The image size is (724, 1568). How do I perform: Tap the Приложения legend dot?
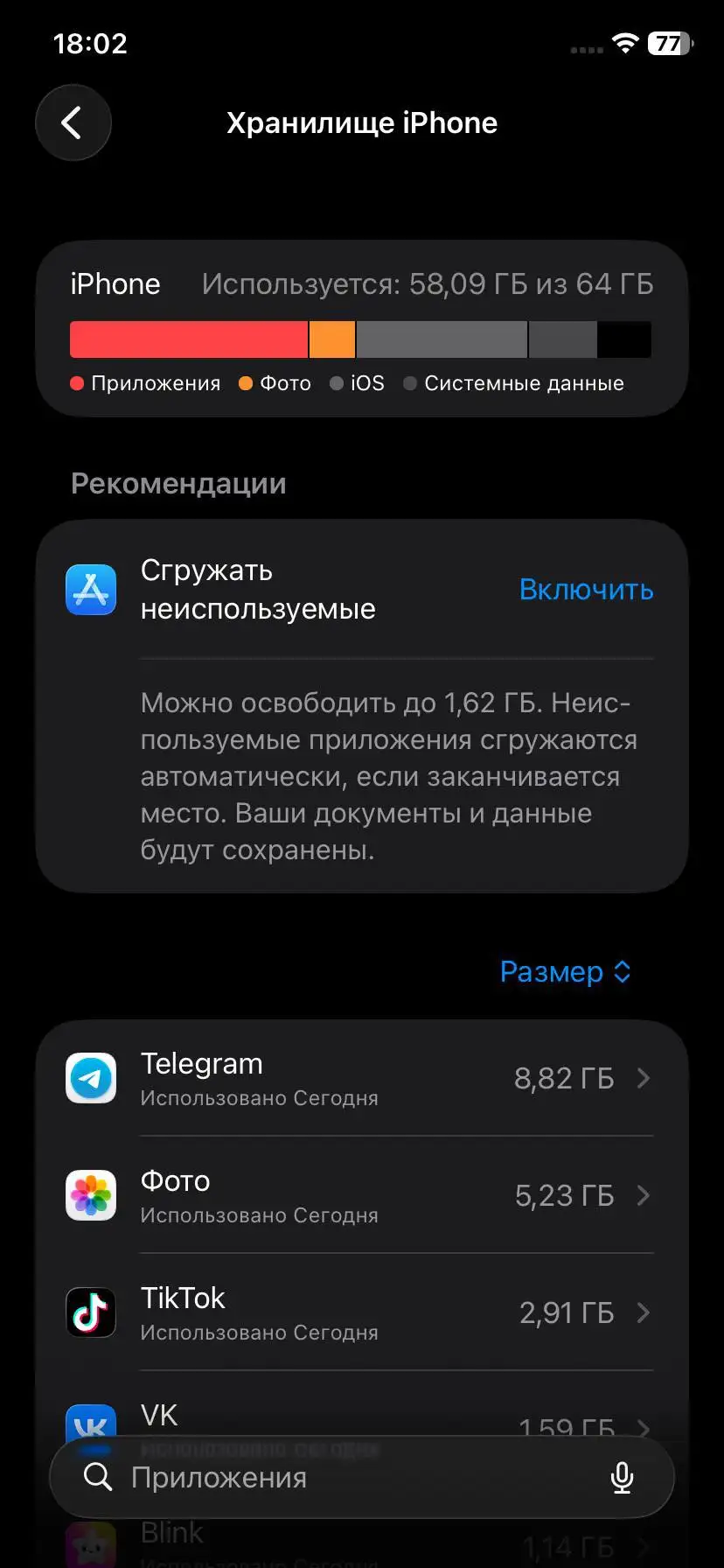[x=77, y=382]
